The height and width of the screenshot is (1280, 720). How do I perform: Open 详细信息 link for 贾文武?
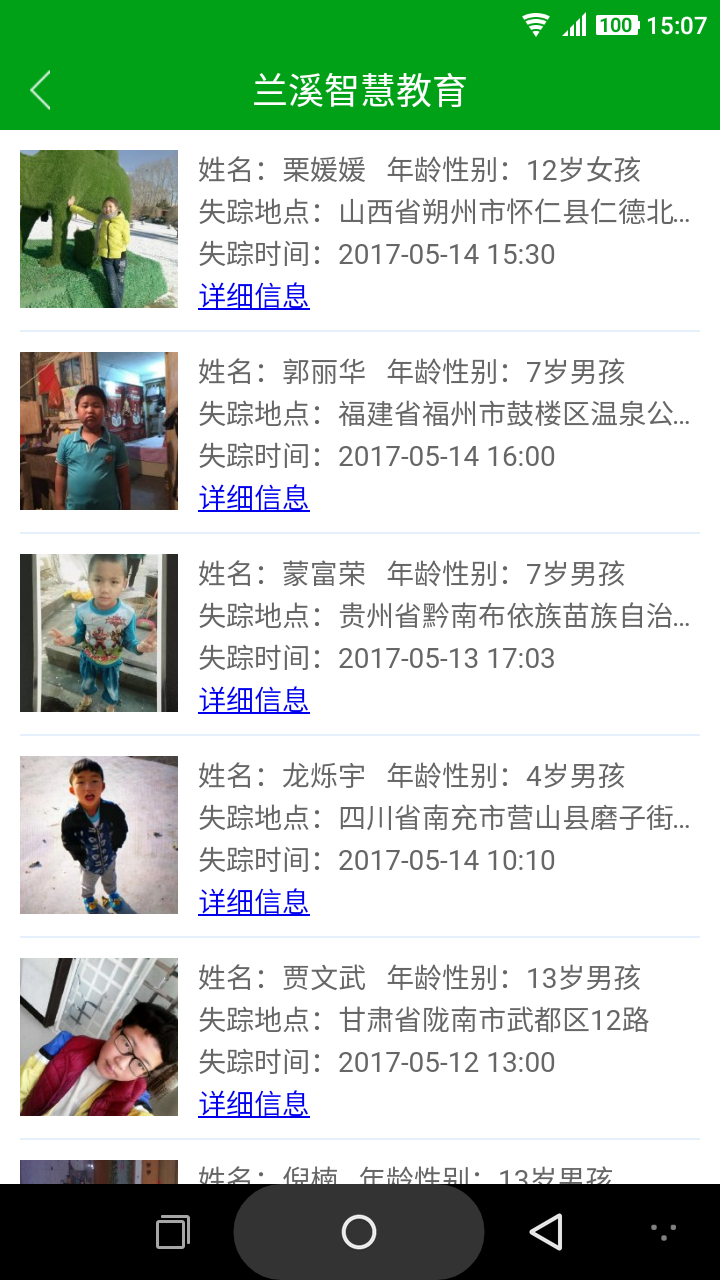[254, 1104]
